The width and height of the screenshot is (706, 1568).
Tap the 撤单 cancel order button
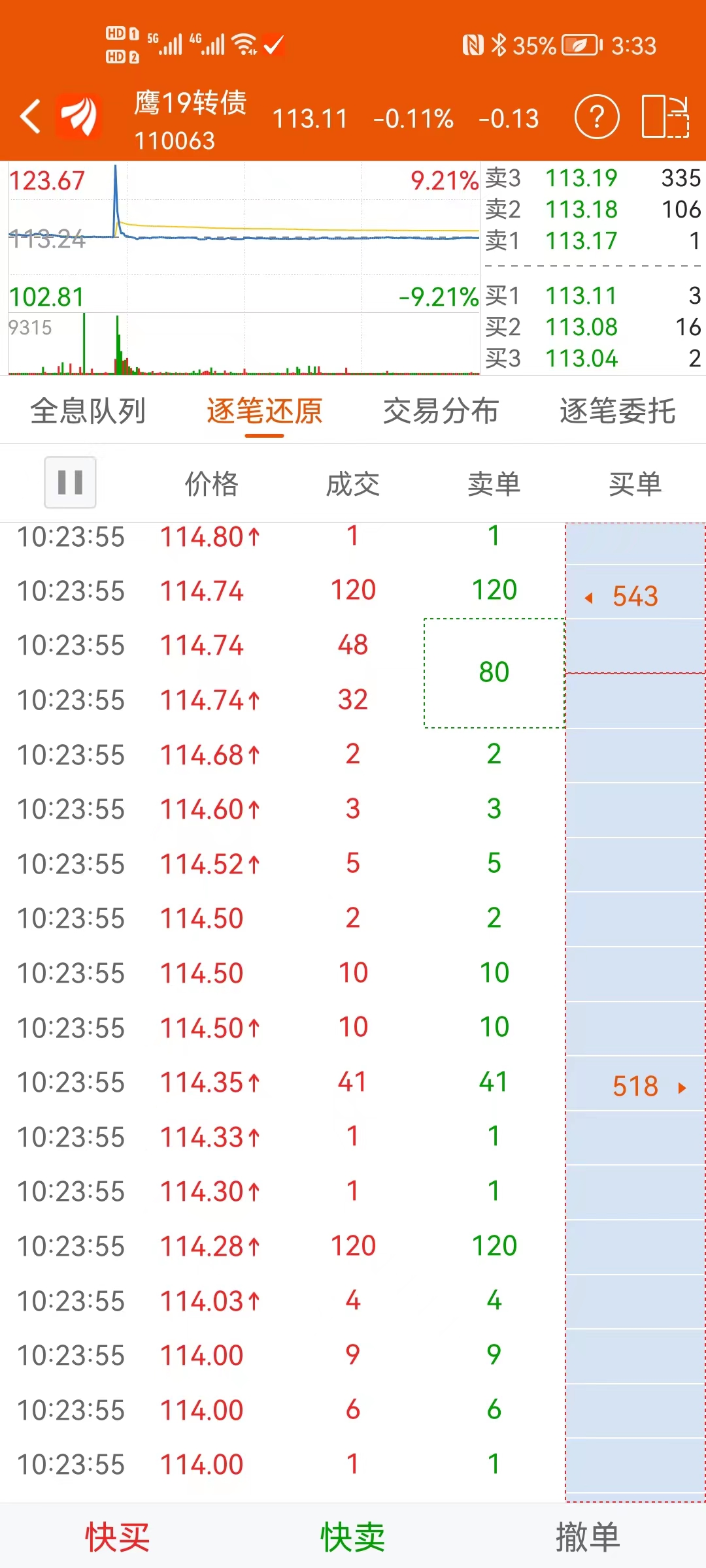588,1537
